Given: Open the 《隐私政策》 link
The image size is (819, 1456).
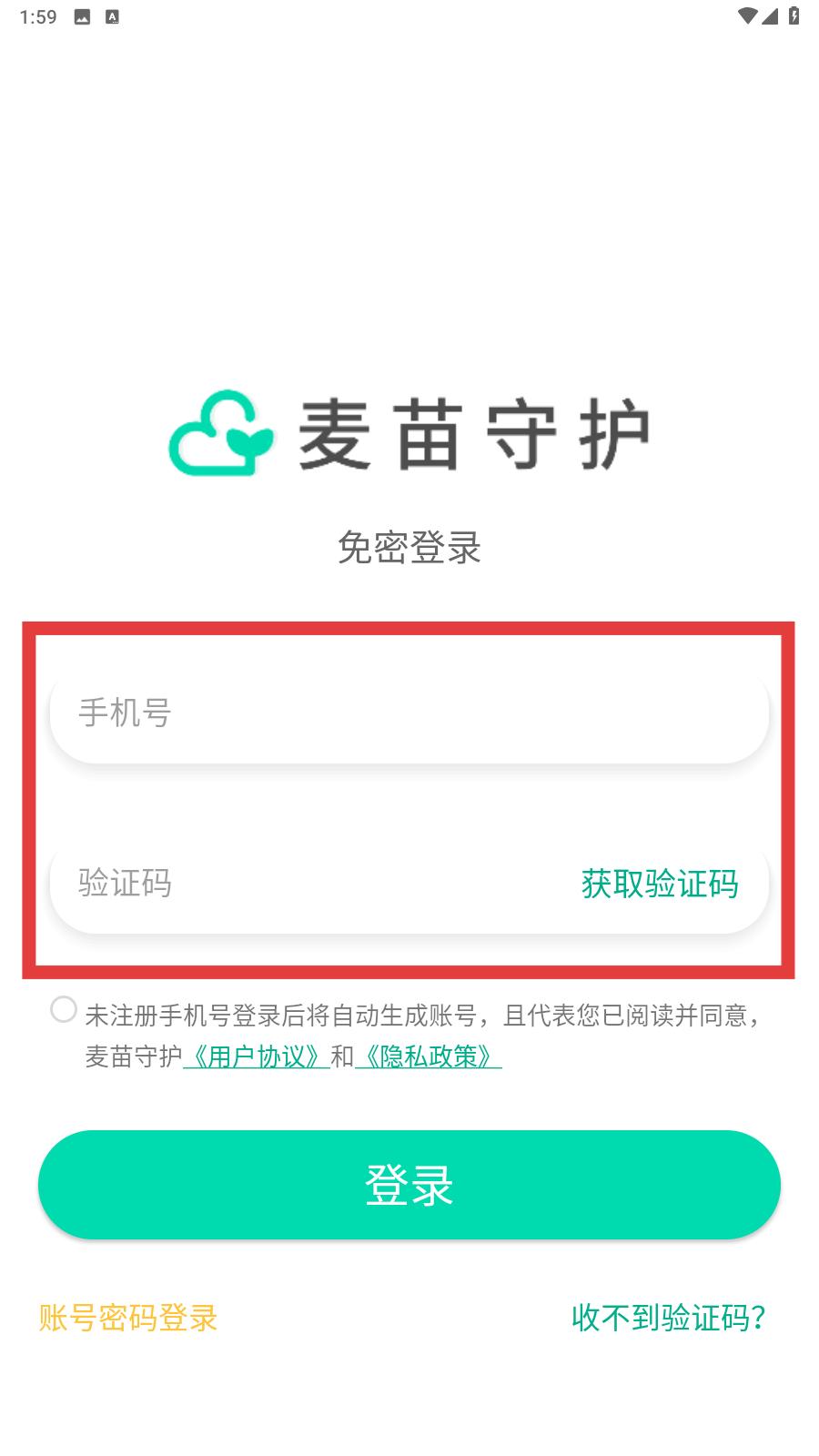Looking at the screenshot, I should (x=428, y=1057).
